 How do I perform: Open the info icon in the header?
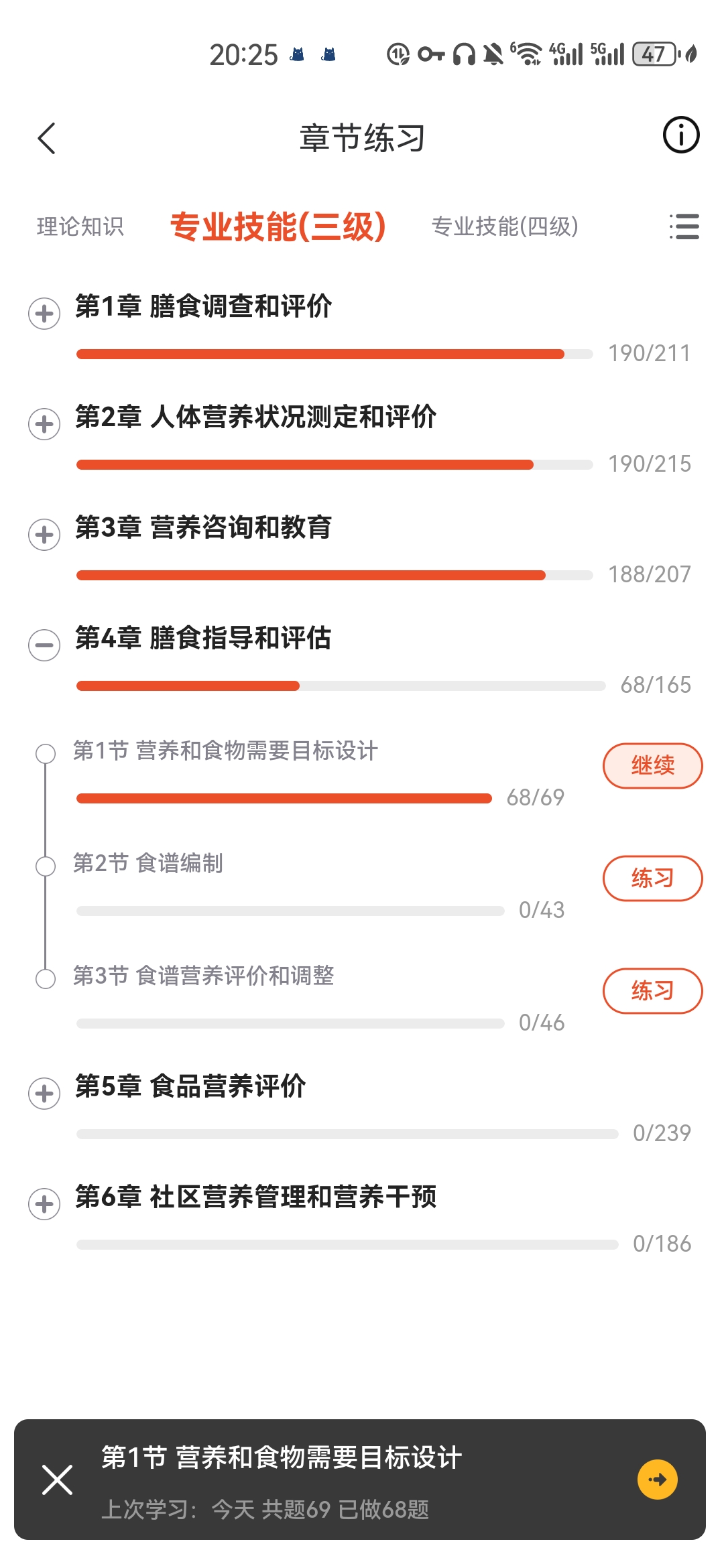[680, 135]
